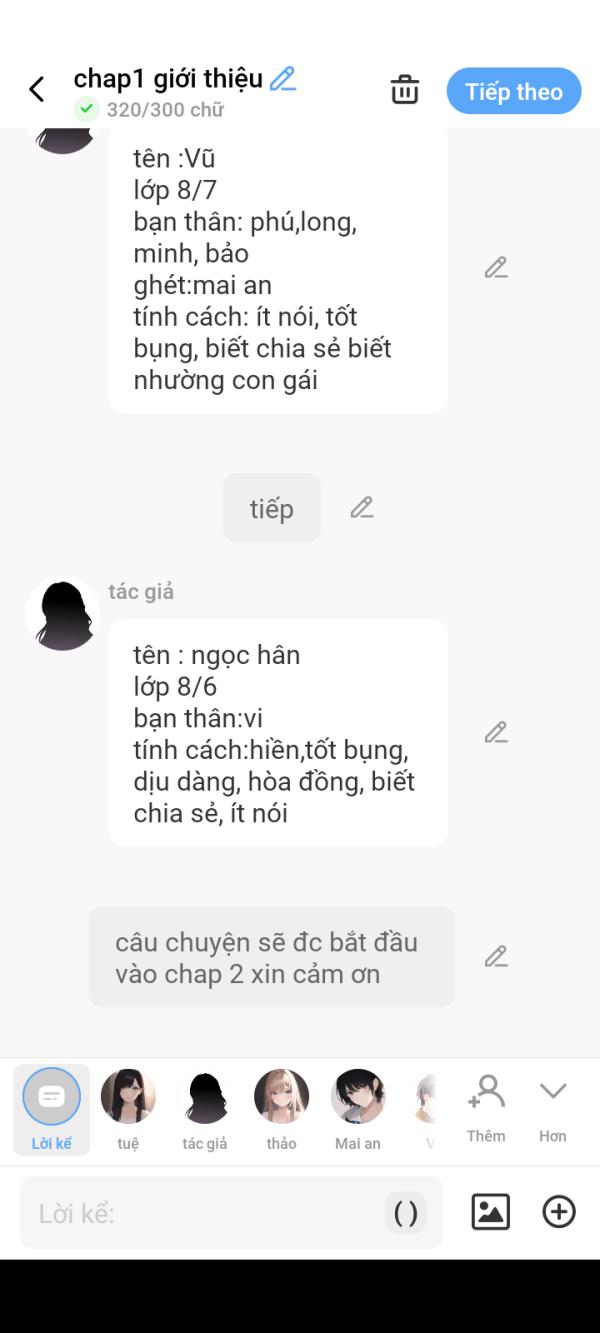Delete the chapter with the trash icon

click(405, 90)
